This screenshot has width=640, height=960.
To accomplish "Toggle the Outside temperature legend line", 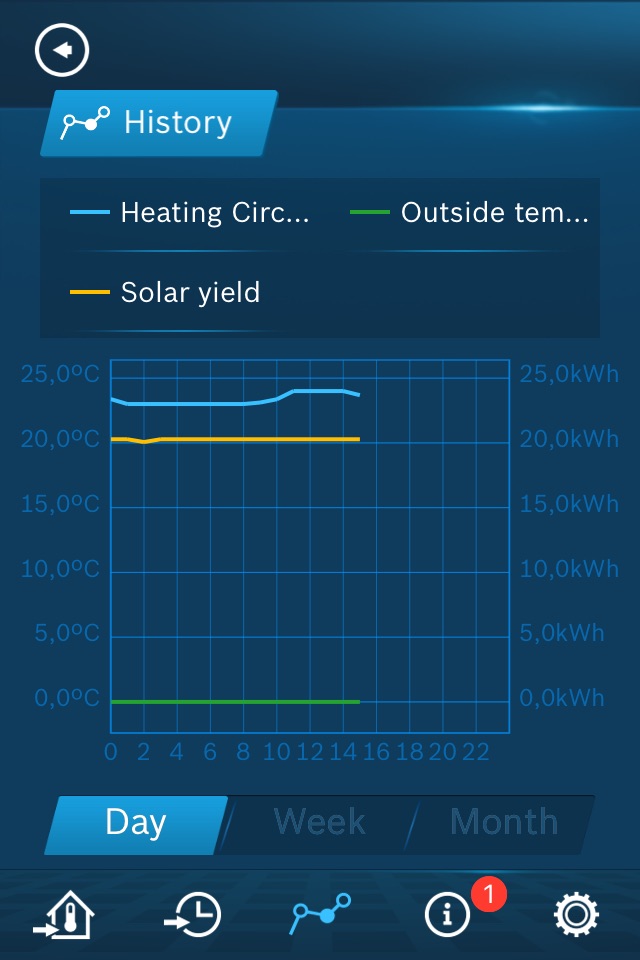I will (x=472, y=213).
